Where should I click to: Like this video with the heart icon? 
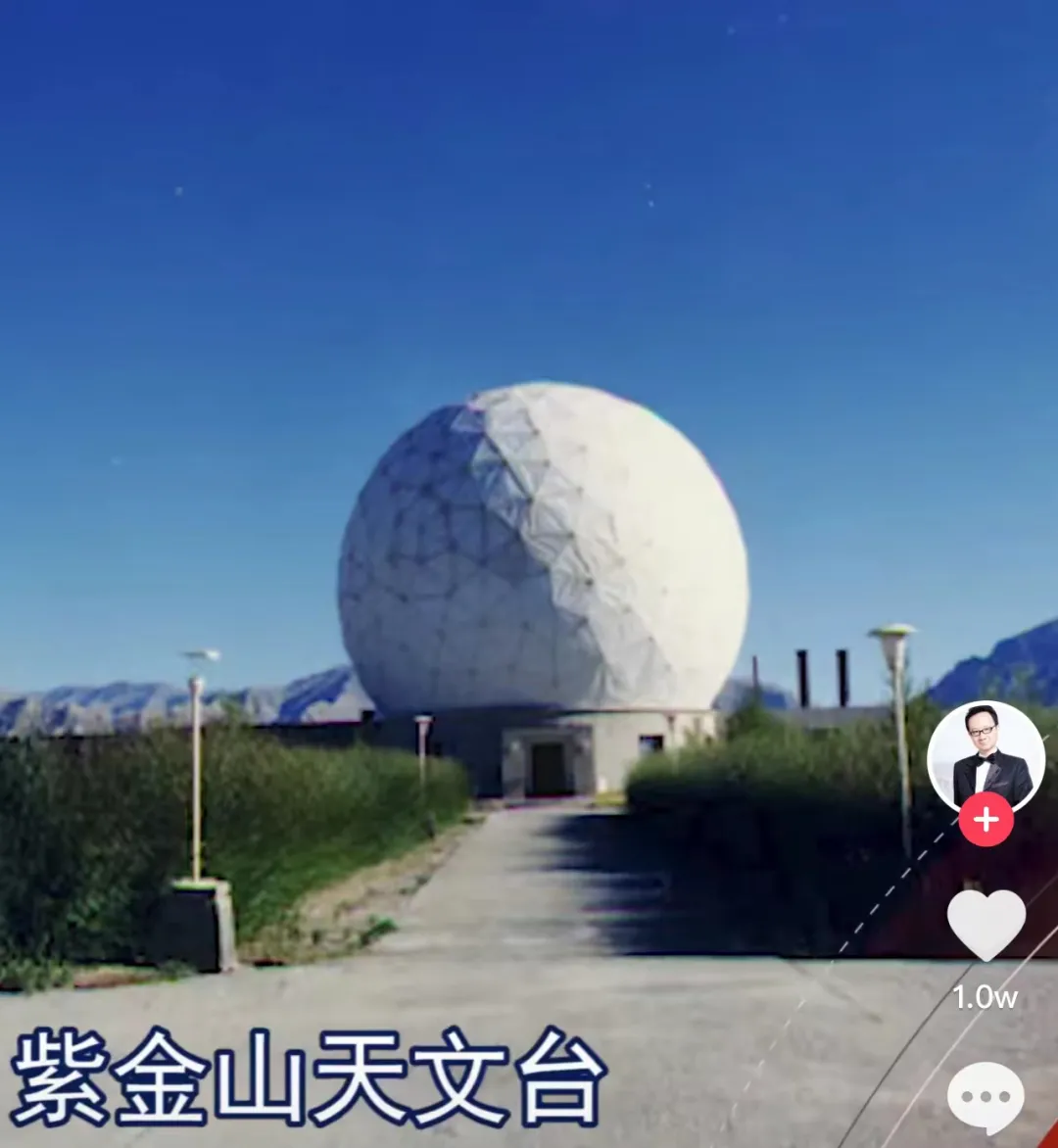(x=986, y=923)
